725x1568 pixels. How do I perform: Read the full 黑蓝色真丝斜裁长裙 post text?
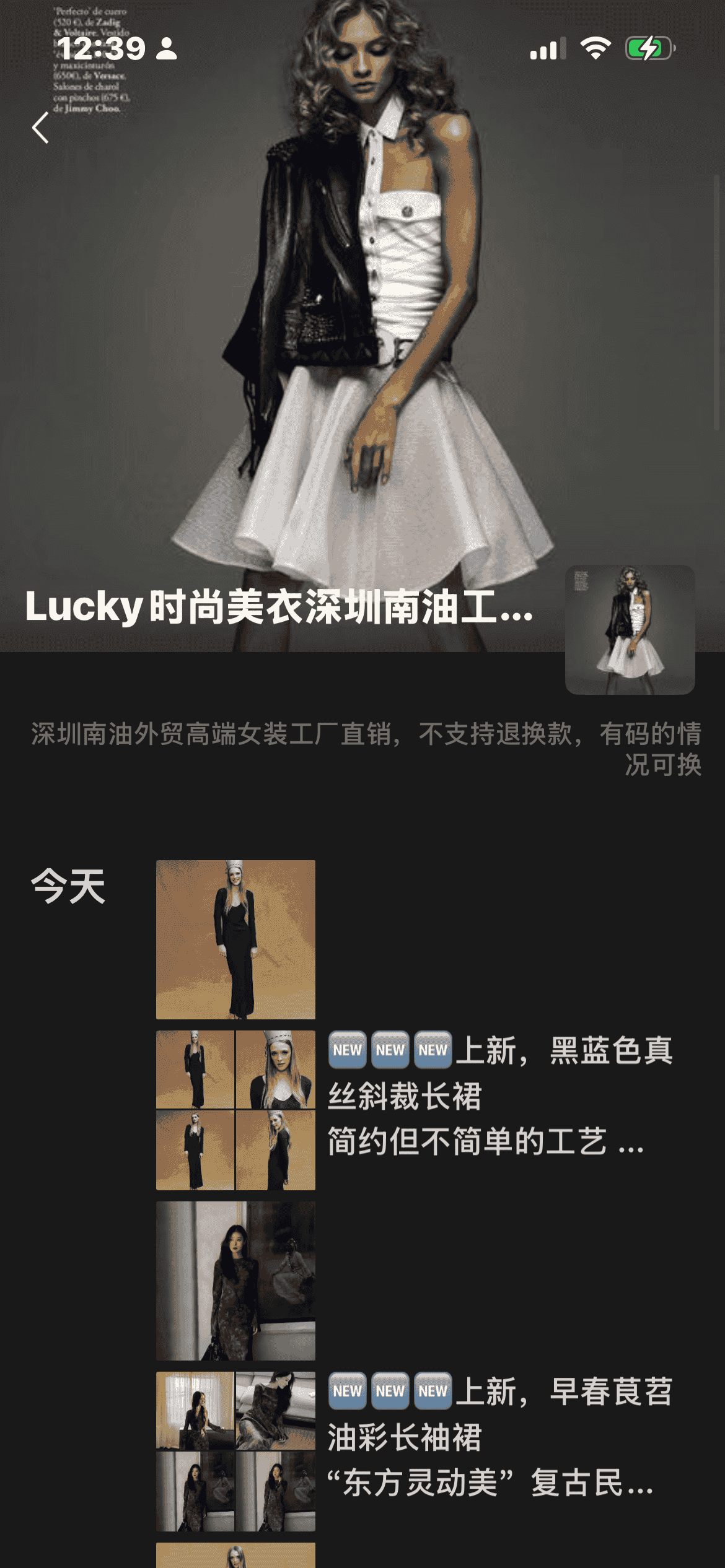(x=499, y=1096)
